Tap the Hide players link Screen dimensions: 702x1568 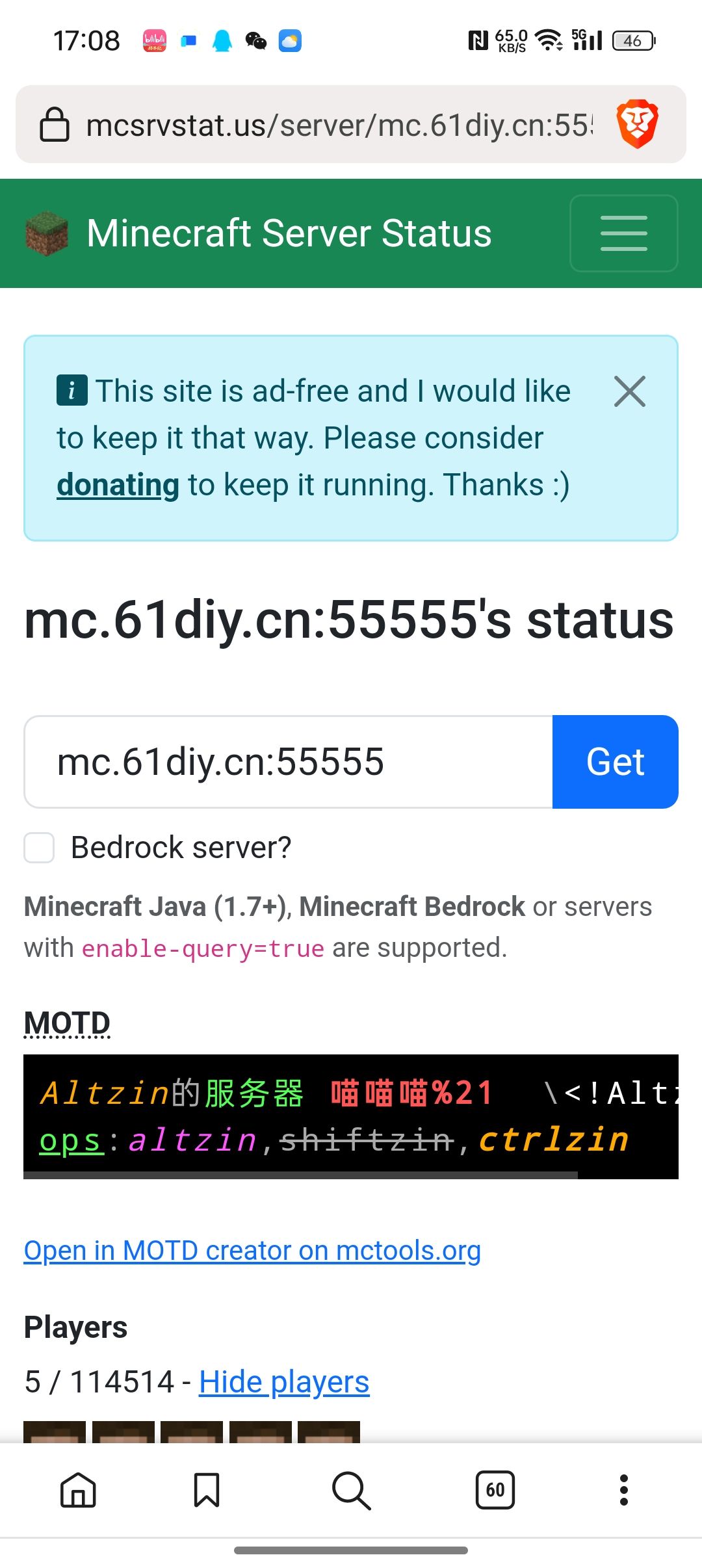[x=284, y=1381]
